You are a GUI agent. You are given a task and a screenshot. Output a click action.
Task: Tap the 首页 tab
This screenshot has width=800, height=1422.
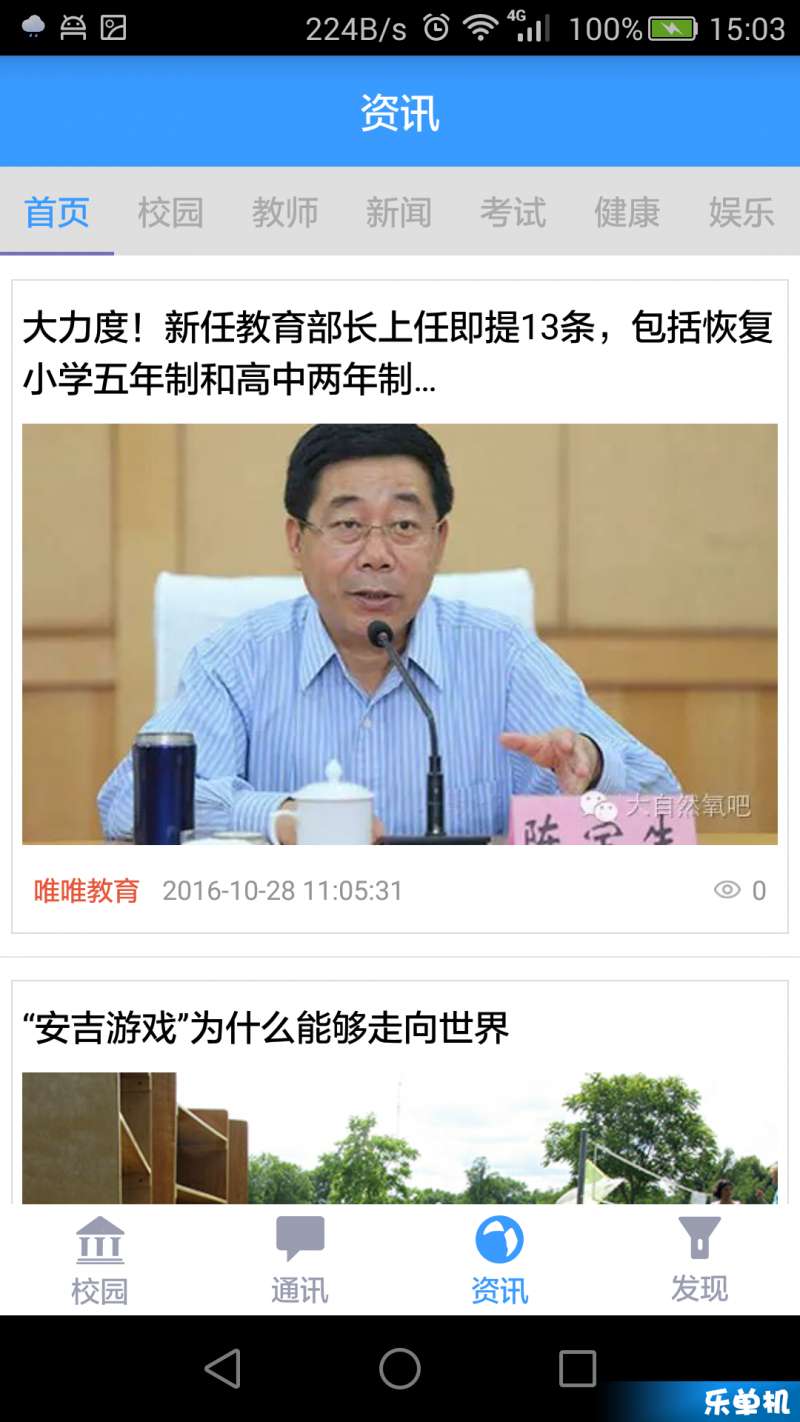coord(57,212)
